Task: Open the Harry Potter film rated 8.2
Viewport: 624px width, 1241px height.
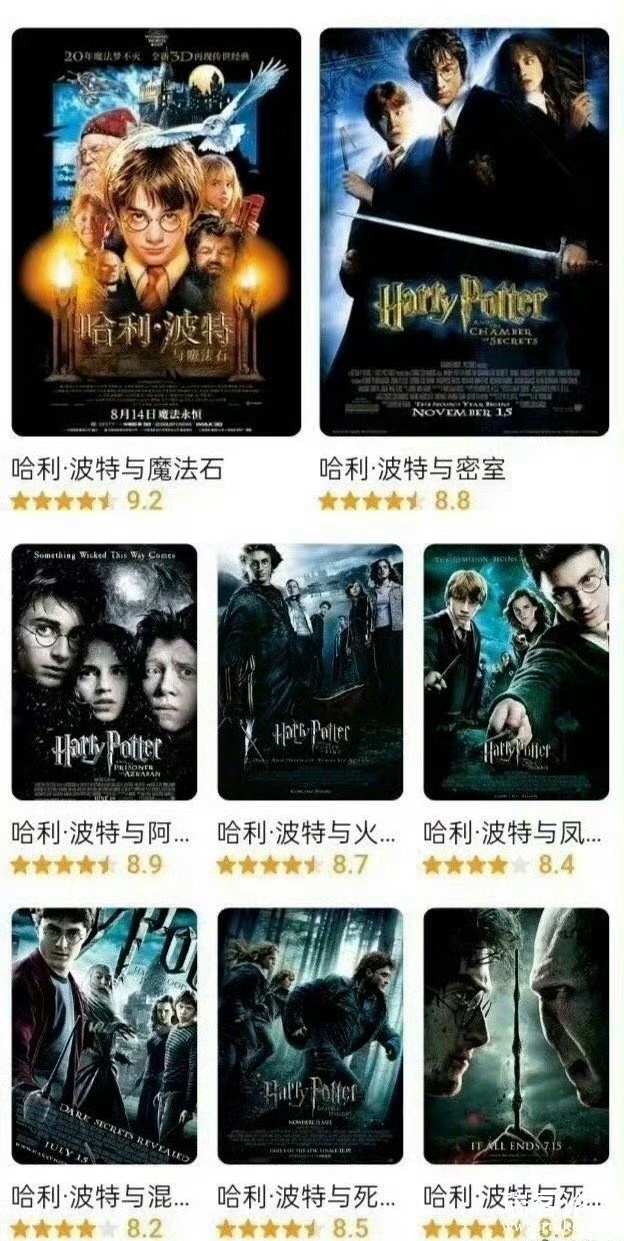Action: pyautogui.click(x=104, y=1036)
